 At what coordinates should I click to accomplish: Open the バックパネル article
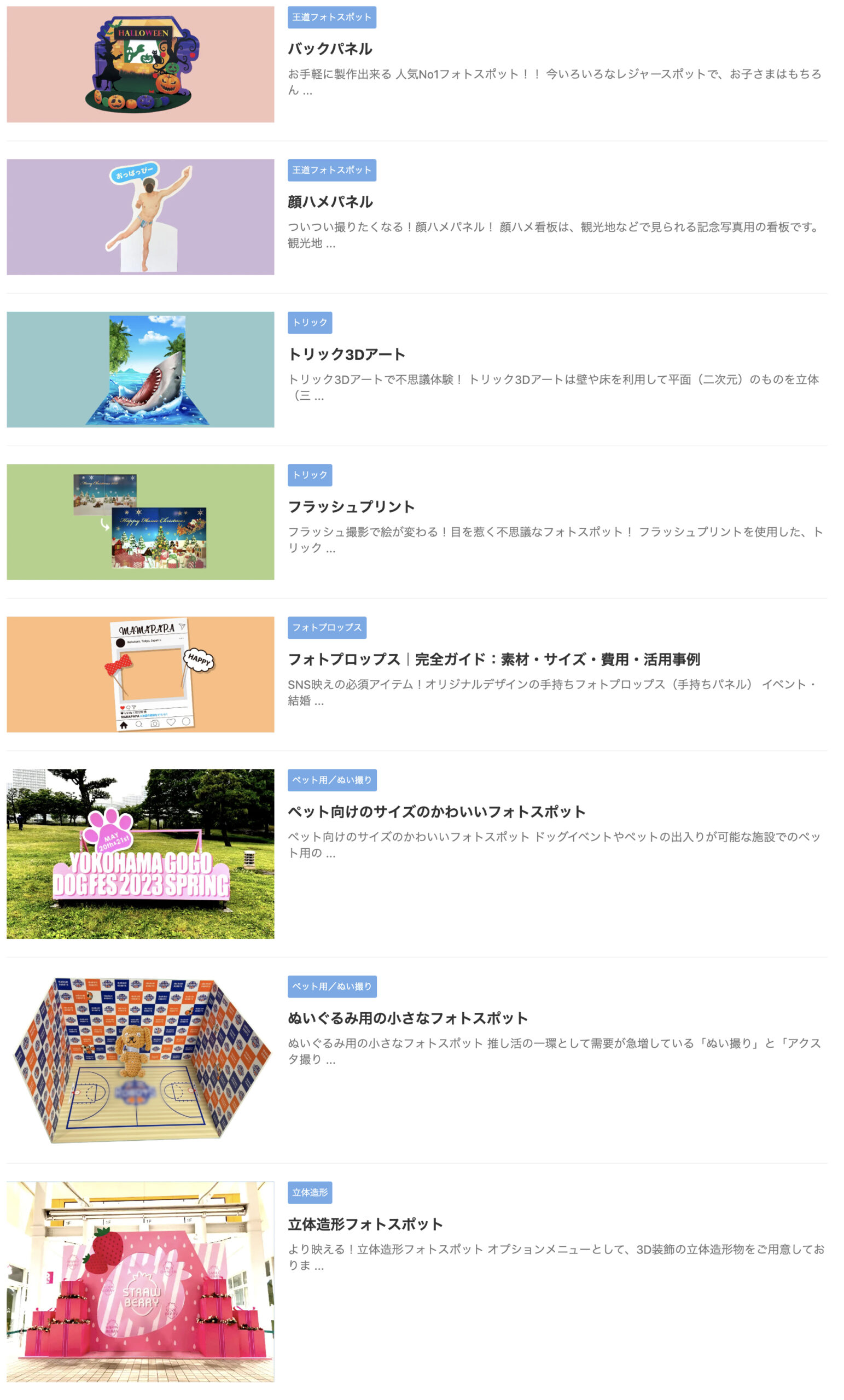point(330,49)
